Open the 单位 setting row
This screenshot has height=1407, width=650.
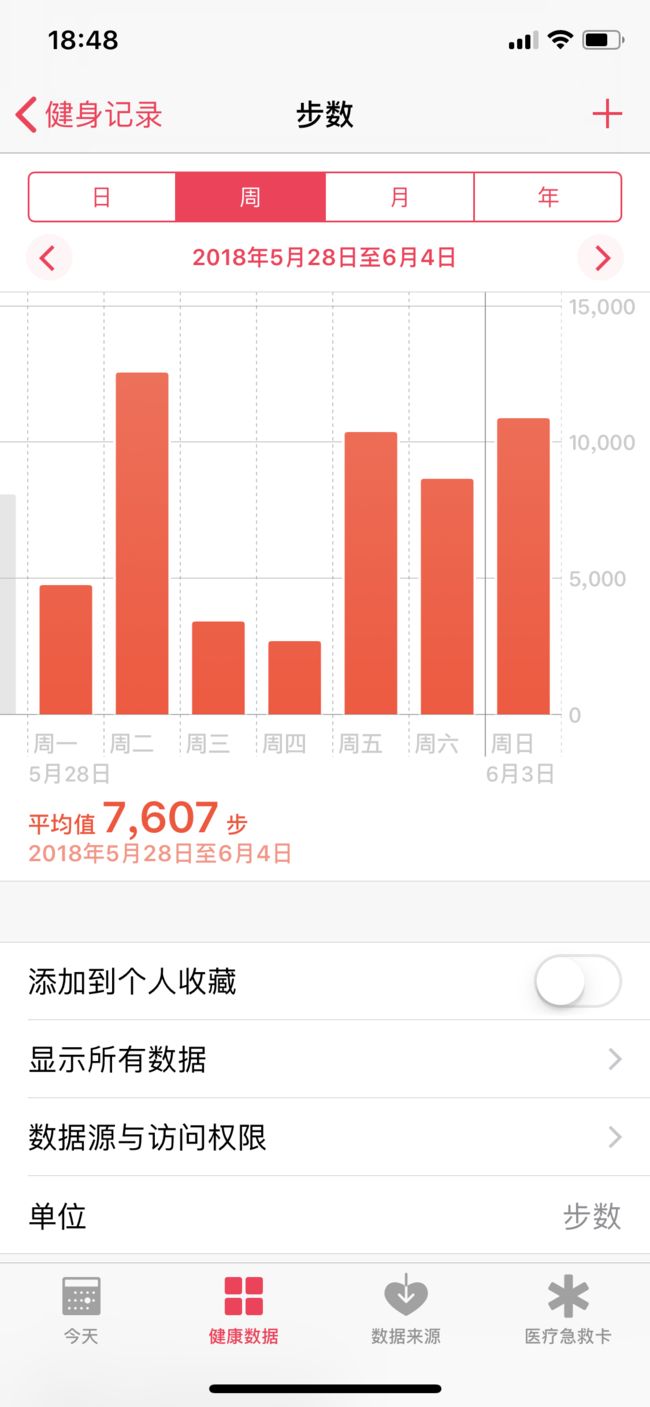pos(325,1215)
